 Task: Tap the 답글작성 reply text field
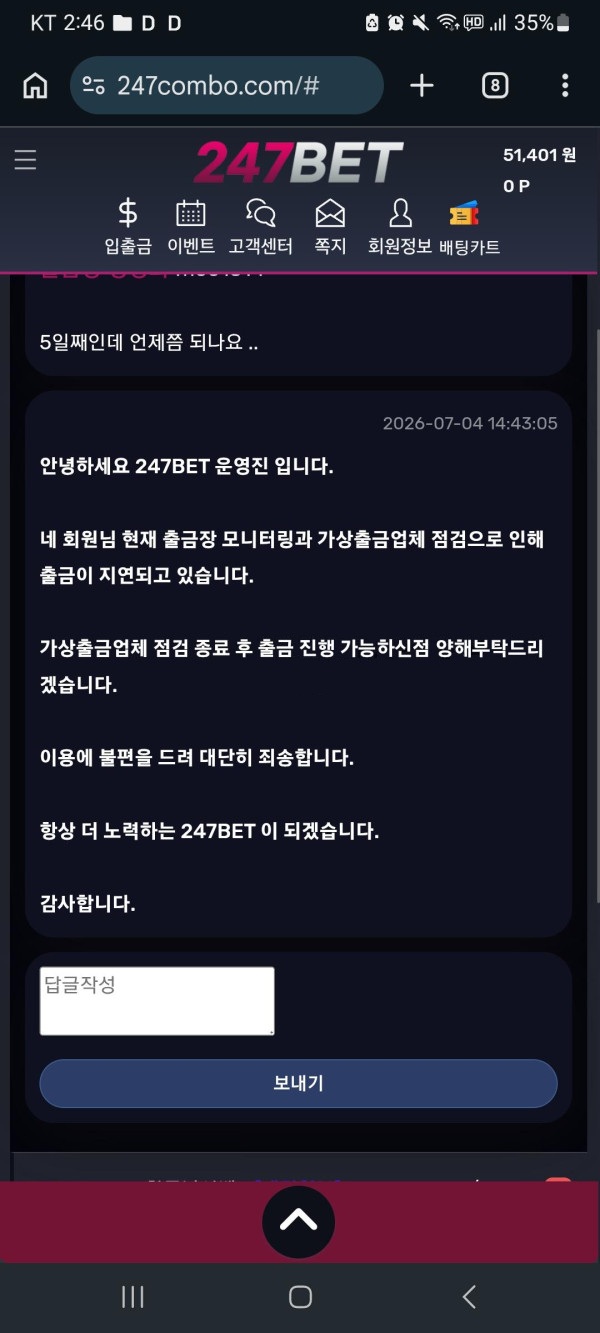157,1001
